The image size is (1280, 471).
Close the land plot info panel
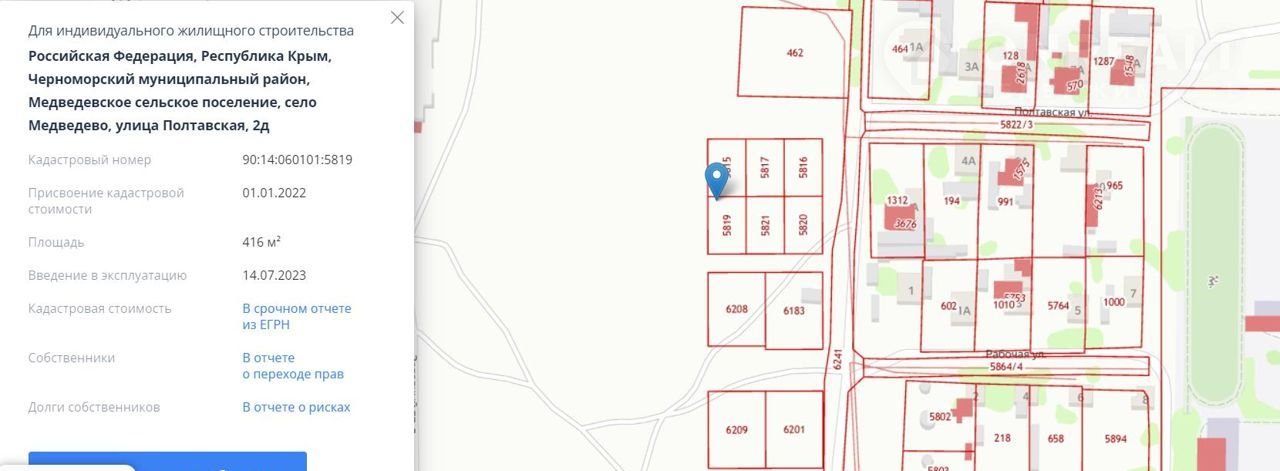397,18
